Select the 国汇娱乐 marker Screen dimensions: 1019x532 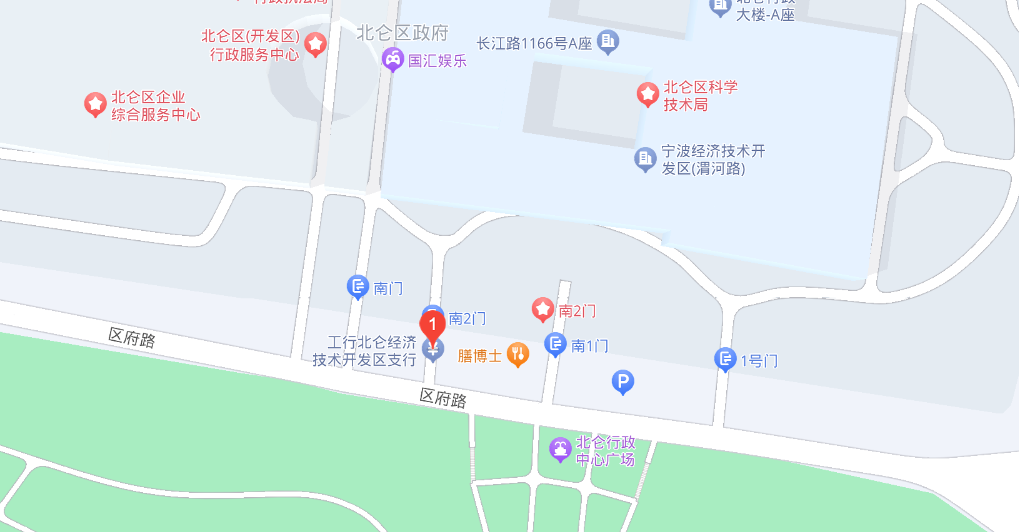coord(393,60)
